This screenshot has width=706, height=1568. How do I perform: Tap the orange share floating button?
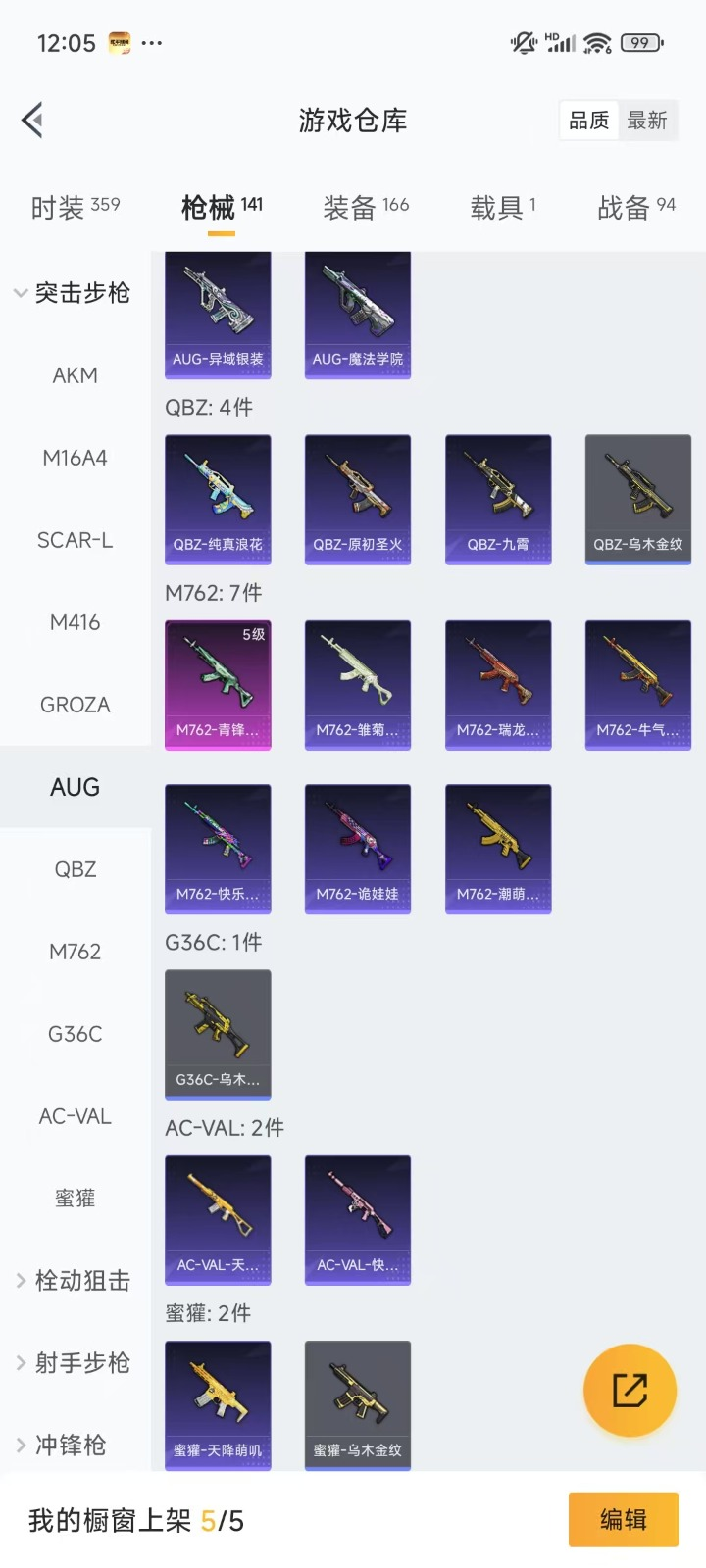pos(630,1391)
